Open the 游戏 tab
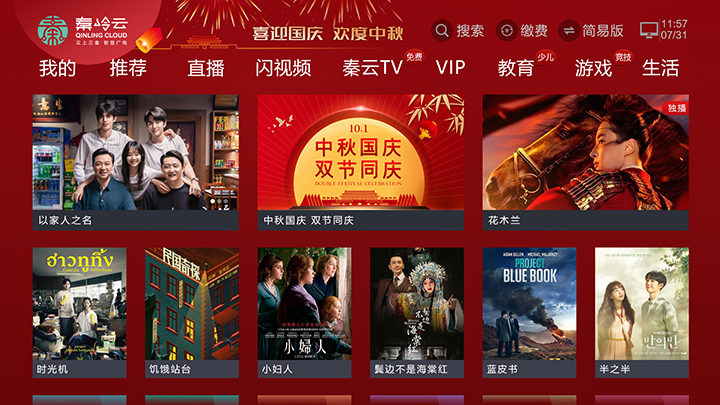 point(593,68)
